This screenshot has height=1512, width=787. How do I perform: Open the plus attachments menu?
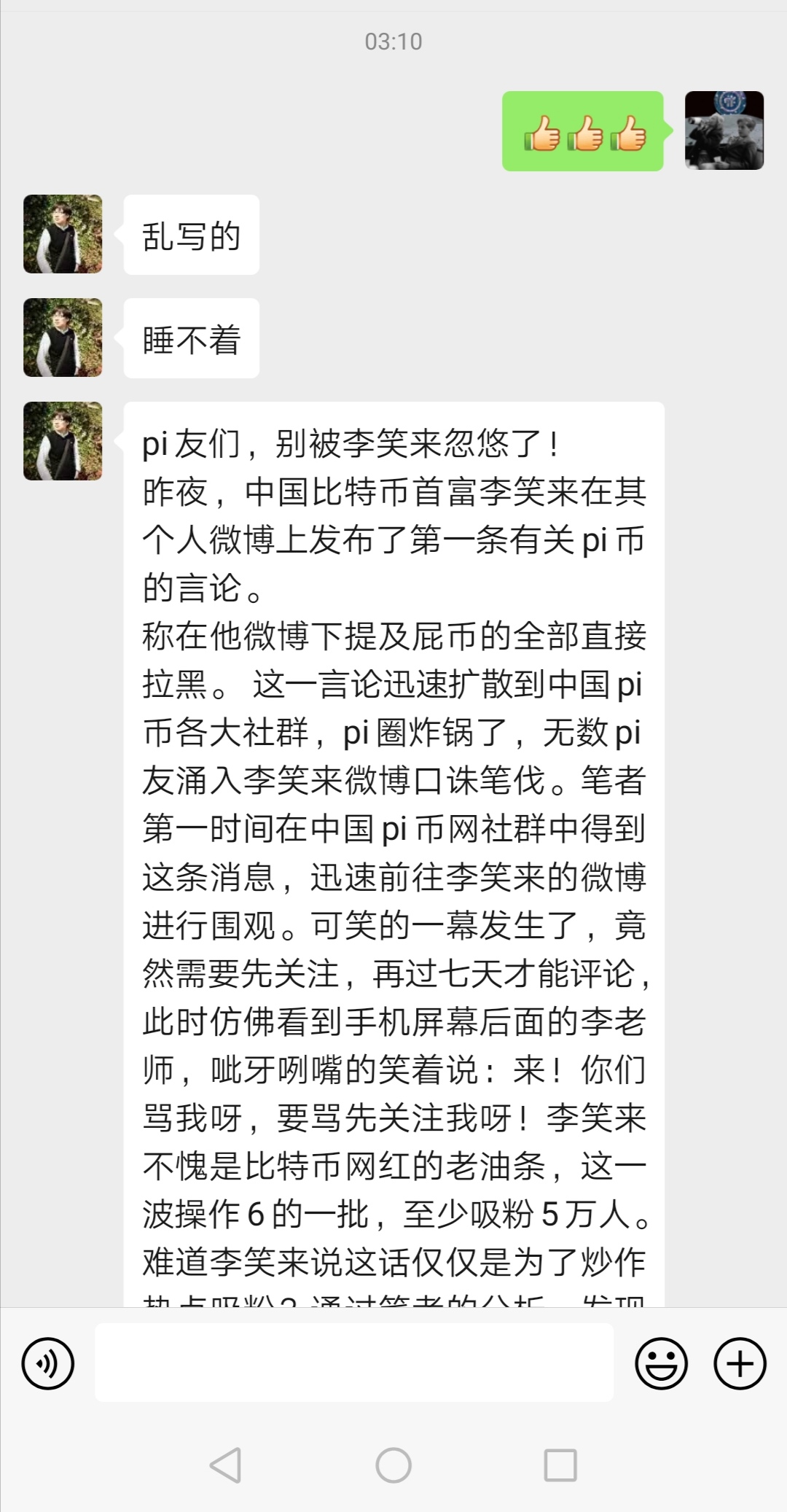[740, 1363]
